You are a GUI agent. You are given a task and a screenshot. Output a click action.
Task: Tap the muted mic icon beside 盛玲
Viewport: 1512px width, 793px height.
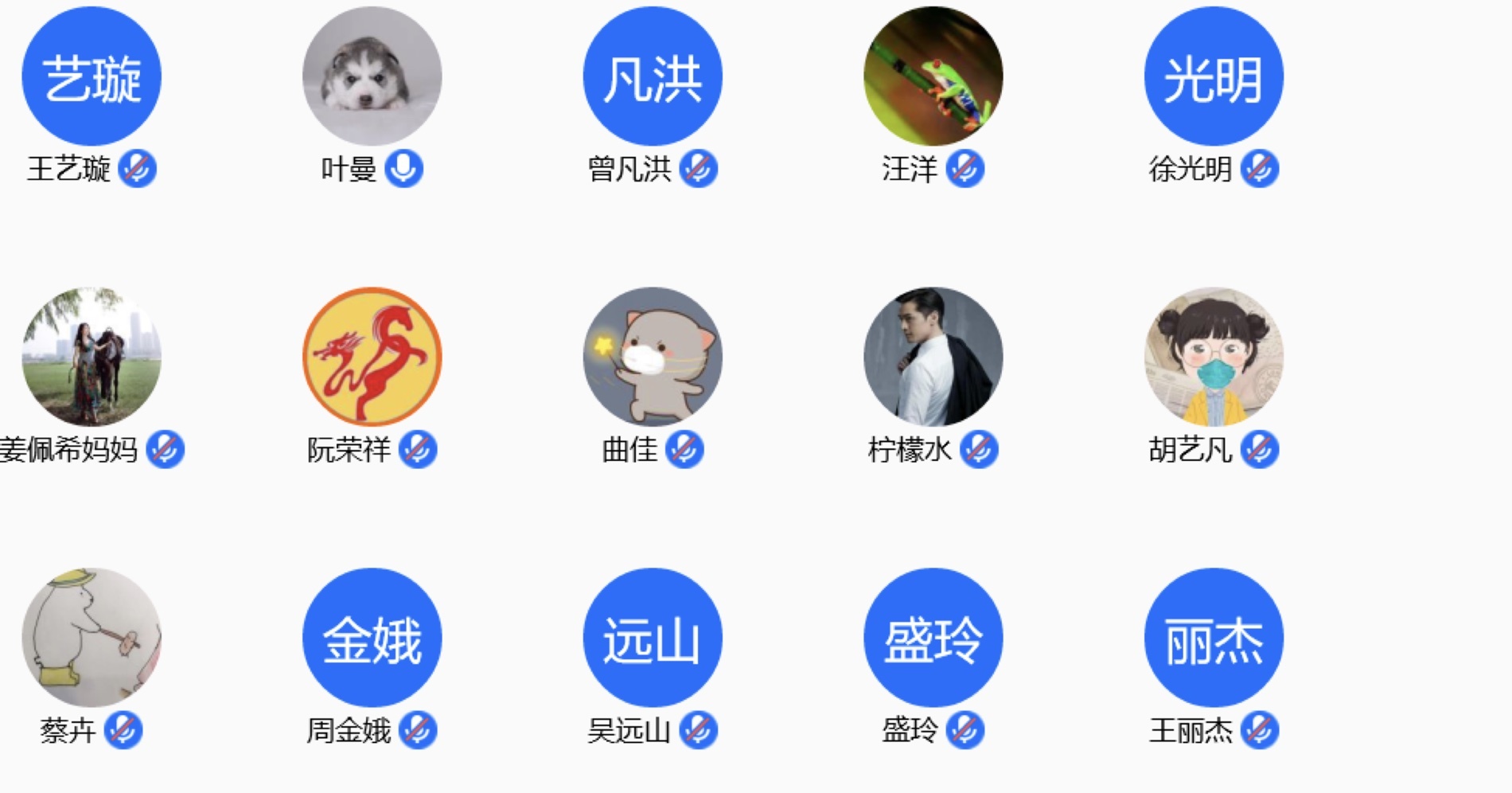click(964, 730)
